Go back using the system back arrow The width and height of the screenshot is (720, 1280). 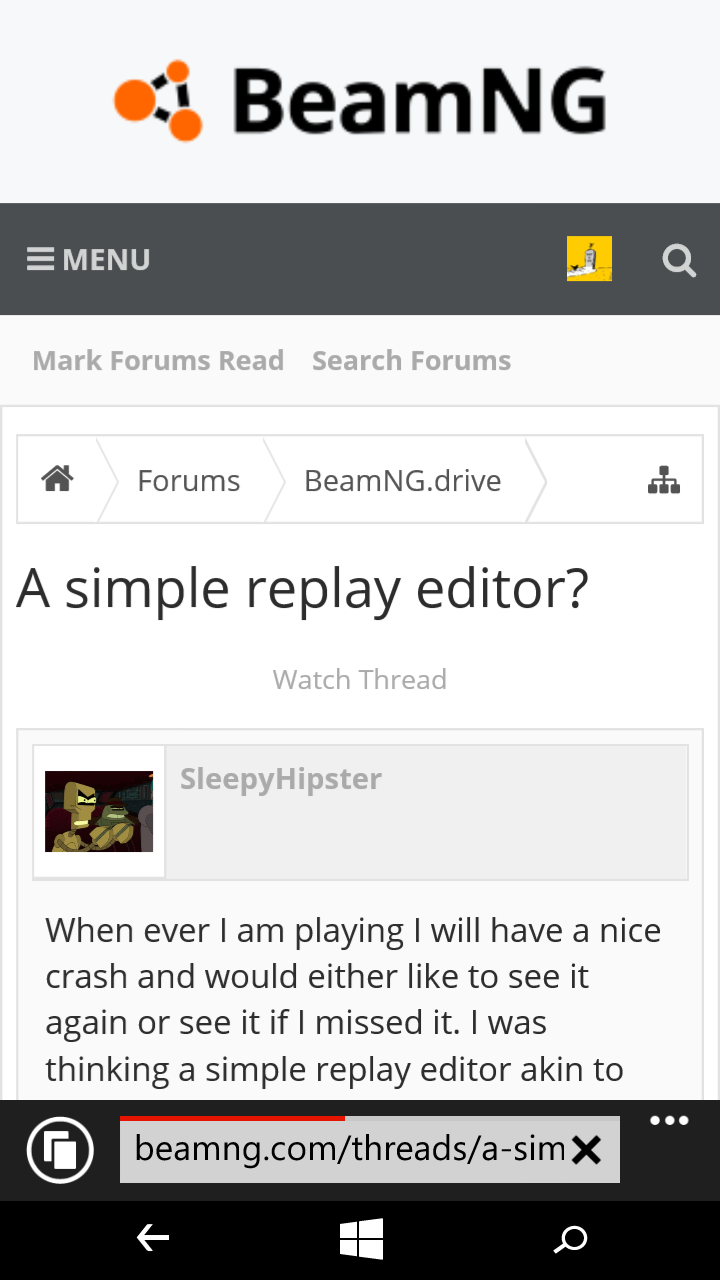coord(152,1240)
